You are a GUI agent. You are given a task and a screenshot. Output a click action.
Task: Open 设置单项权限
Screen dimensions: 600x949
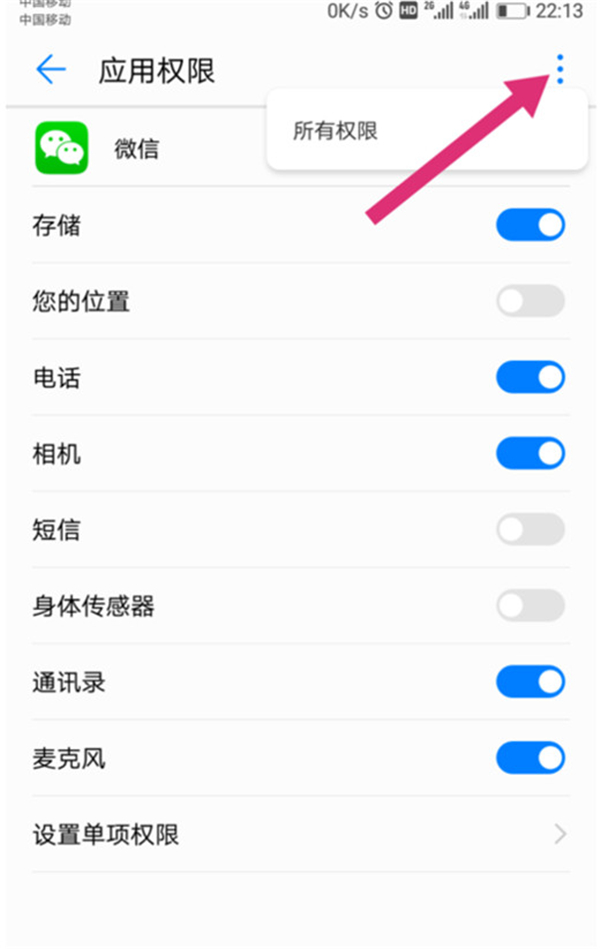300,834
